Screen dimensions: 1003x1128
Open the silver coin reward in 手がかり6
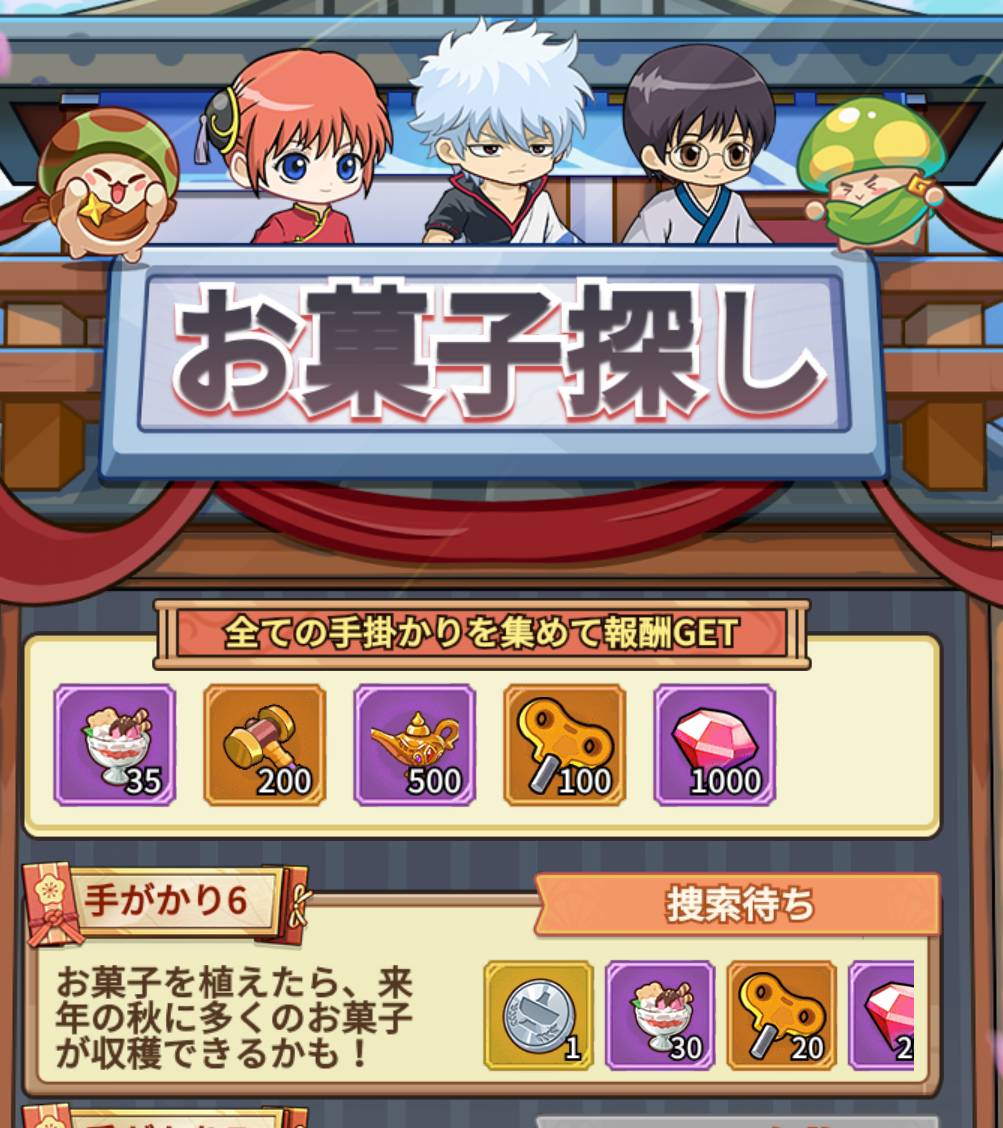pyautogui.click(x=538, y=1015)
